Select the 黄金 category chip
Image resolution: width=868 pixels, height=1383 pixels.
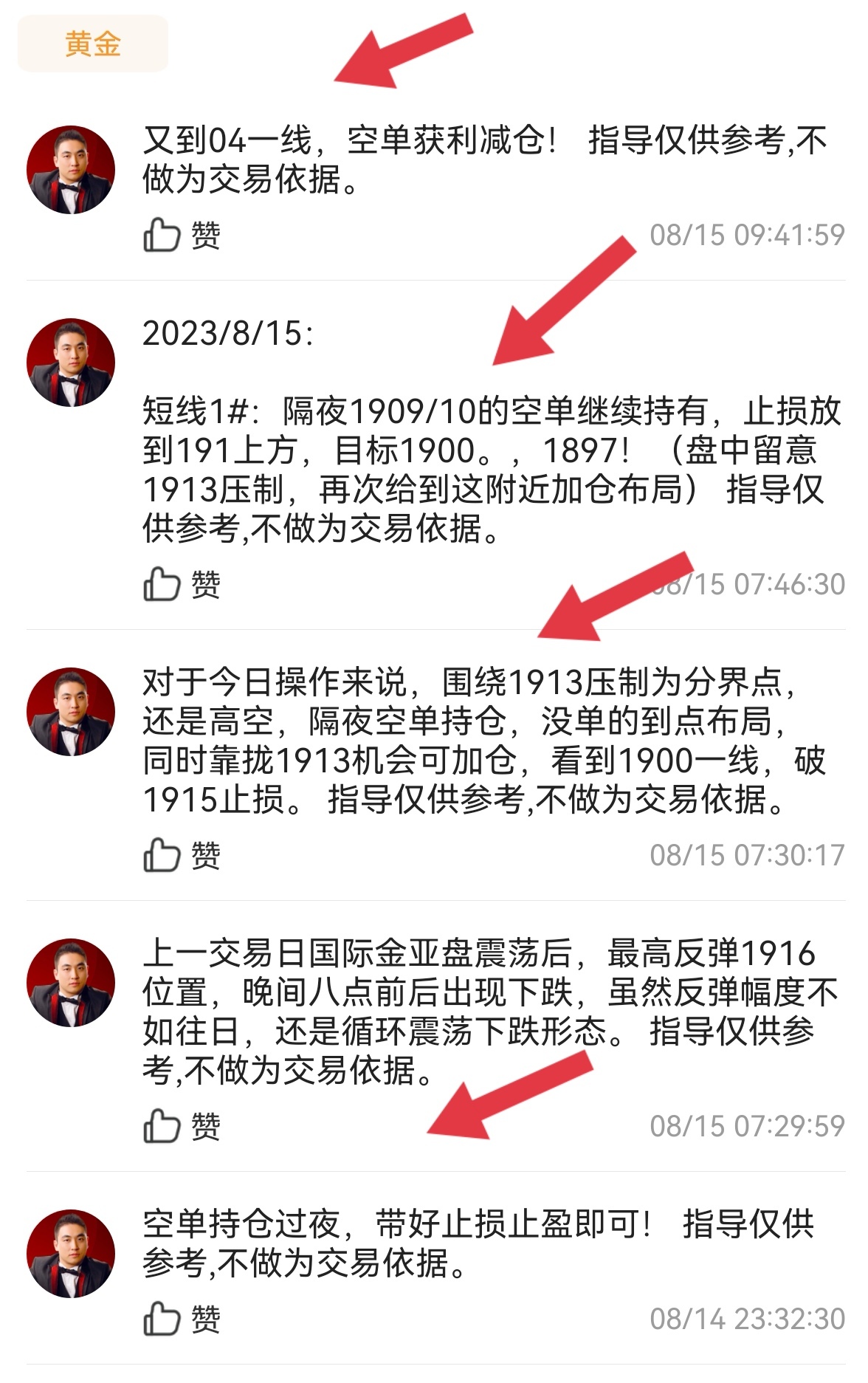tap(93, 44)
